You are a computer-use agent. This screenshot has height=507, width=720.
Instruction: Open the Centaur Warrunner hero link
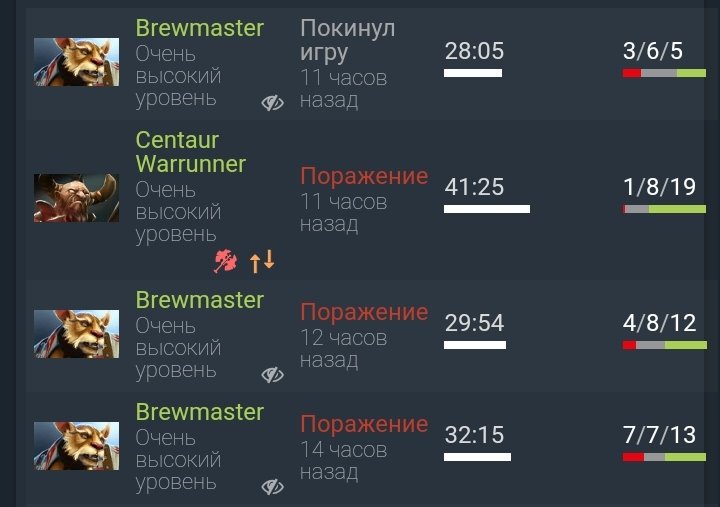tap(190, 151)
